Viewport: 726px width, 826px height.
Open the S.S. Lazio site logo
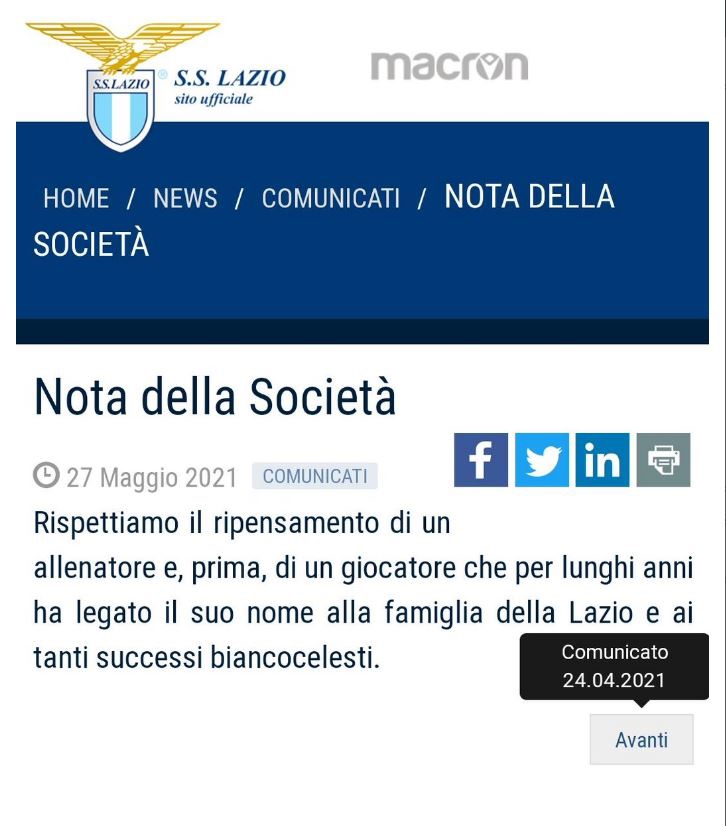click(156, 84)
